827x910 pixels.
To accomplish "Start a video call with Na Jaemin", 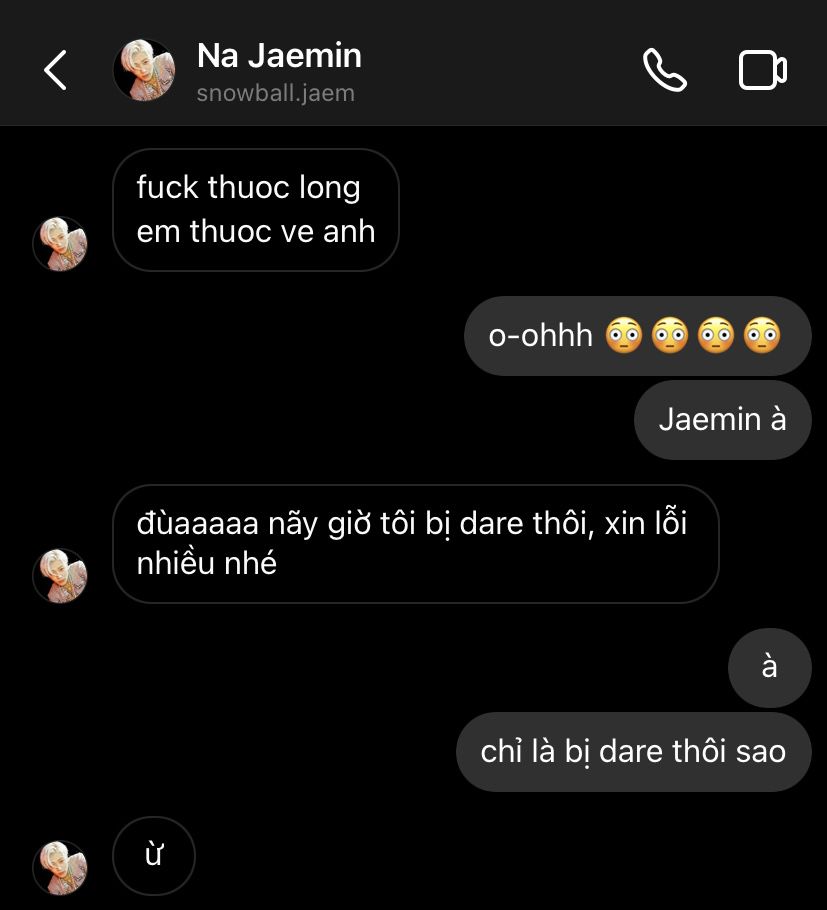I will point(762,70).
